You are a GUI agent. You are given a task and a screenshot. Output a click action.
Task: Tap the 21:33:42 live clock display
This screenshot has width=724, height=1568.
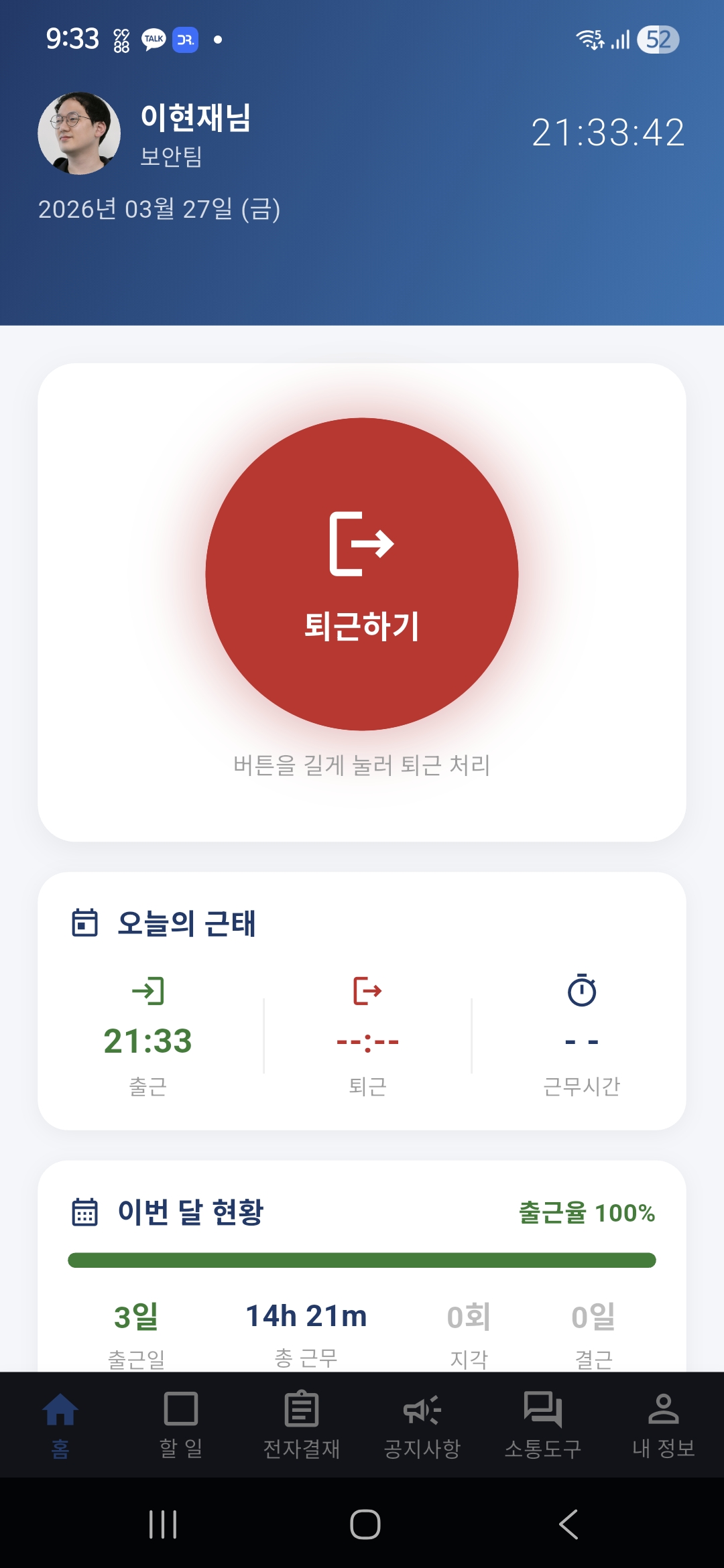(x=609, y=131)
